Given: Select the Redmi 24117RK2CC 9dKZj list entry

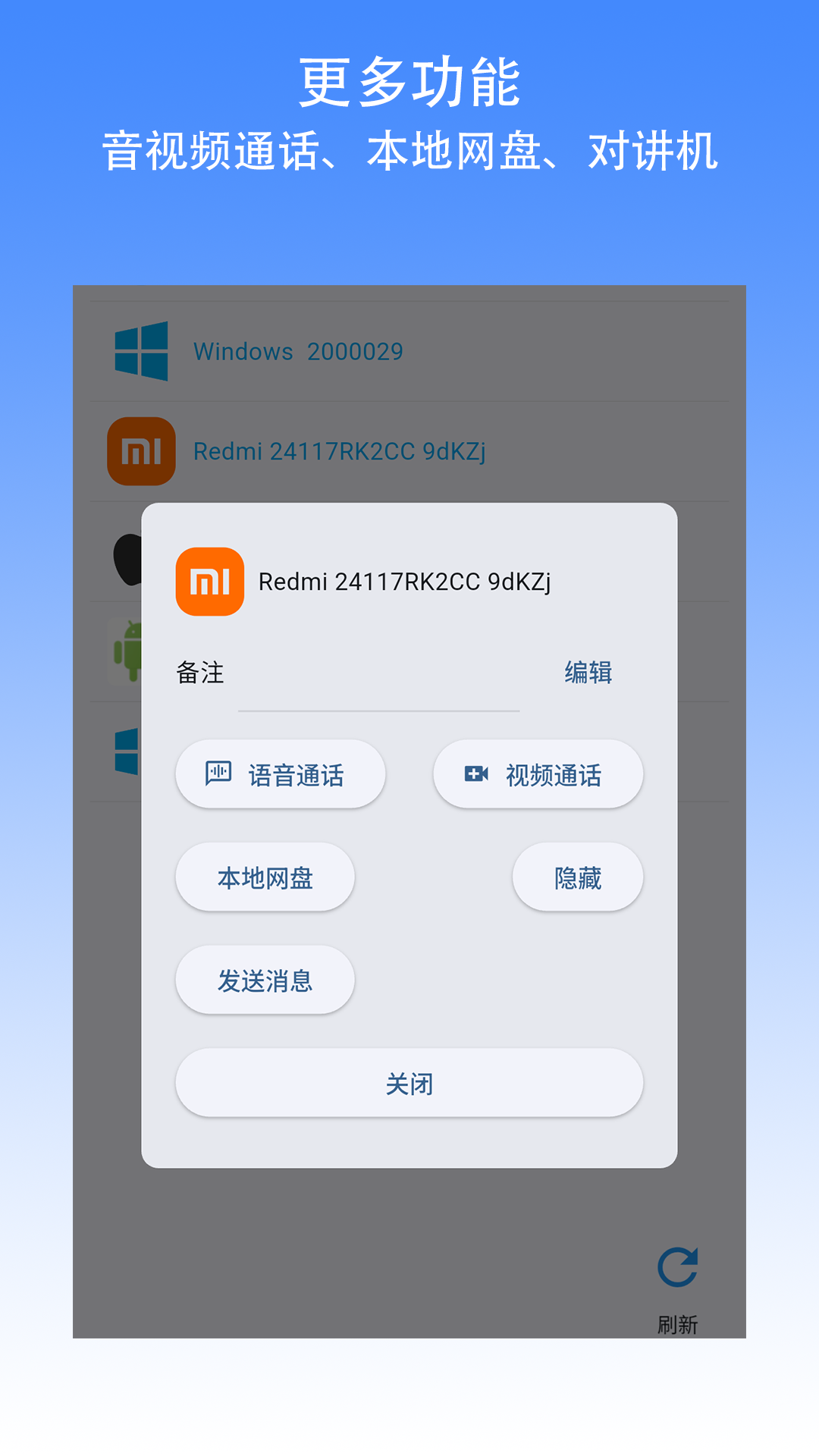Looking at the screenshot, I should coord(341,450).
